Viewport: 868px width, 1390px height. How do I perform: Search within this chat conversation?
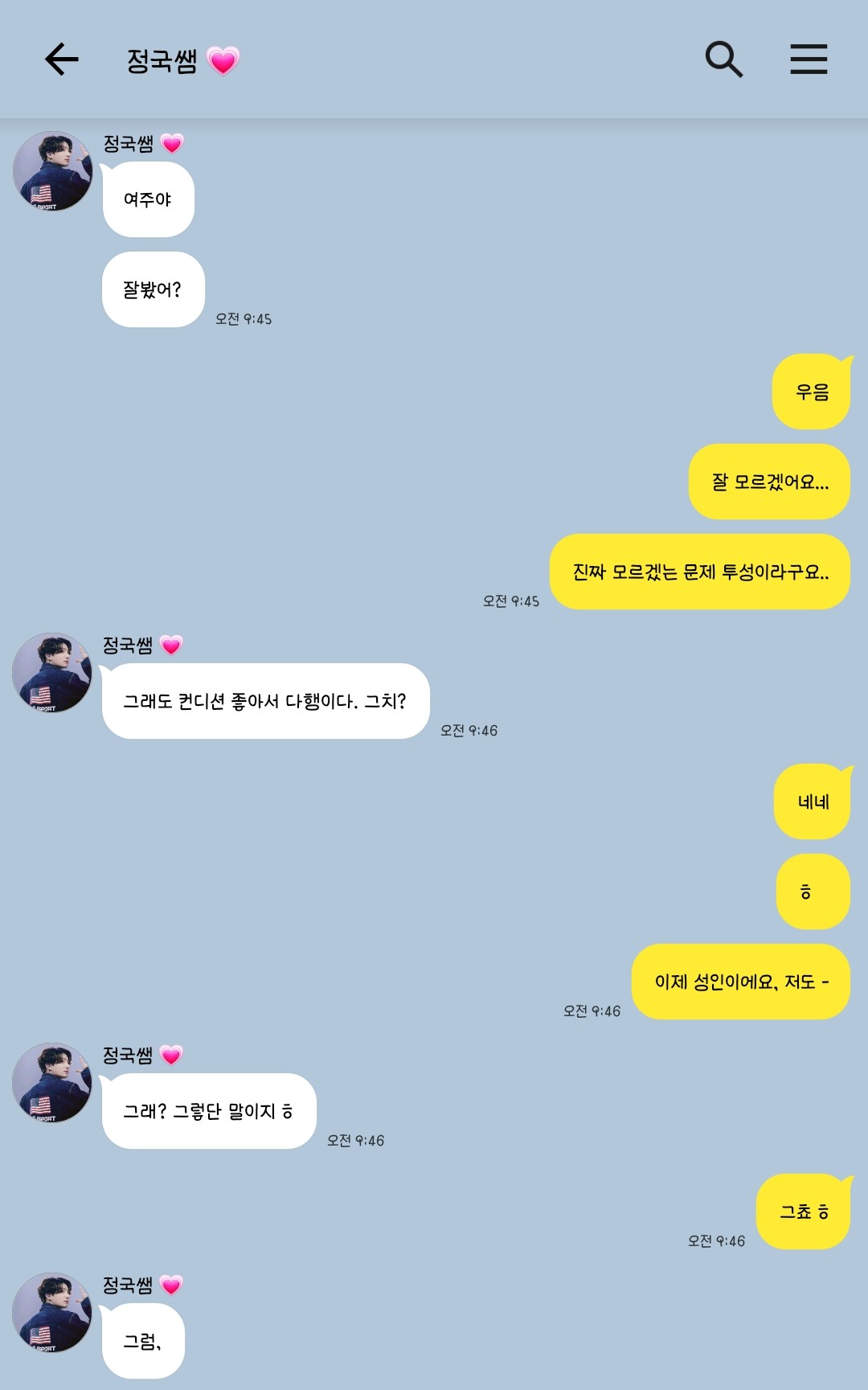click(723, 59)
